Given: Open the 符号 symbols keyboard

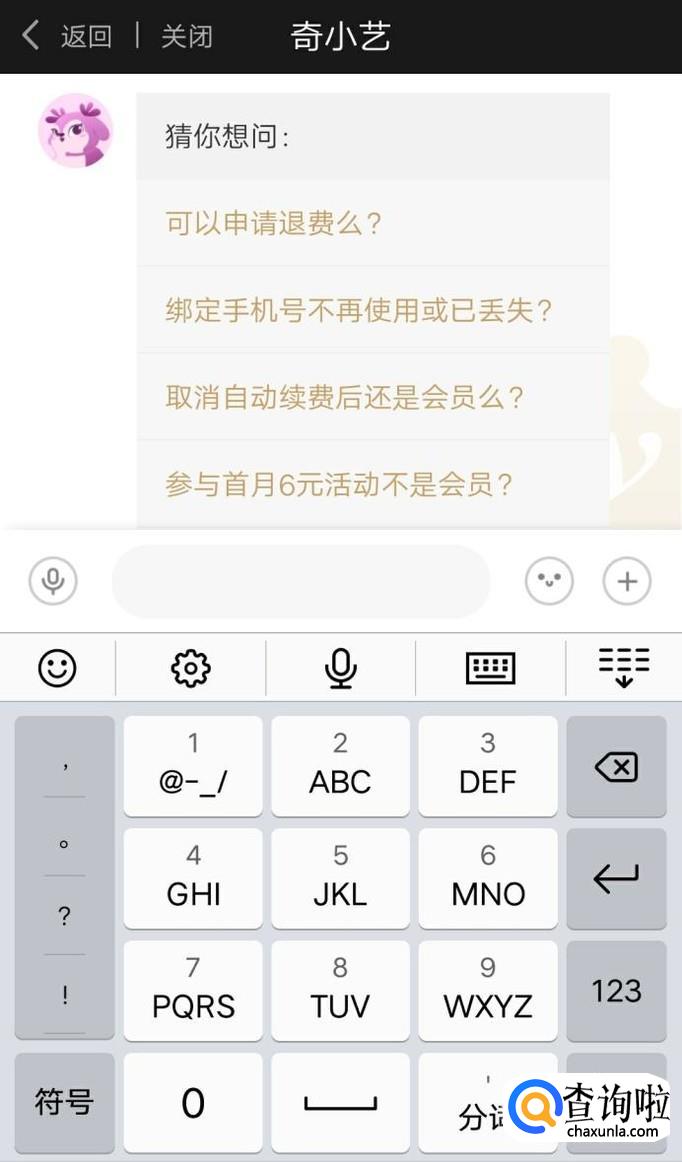Looking at the screenshot, I should tap(64, 1102).
